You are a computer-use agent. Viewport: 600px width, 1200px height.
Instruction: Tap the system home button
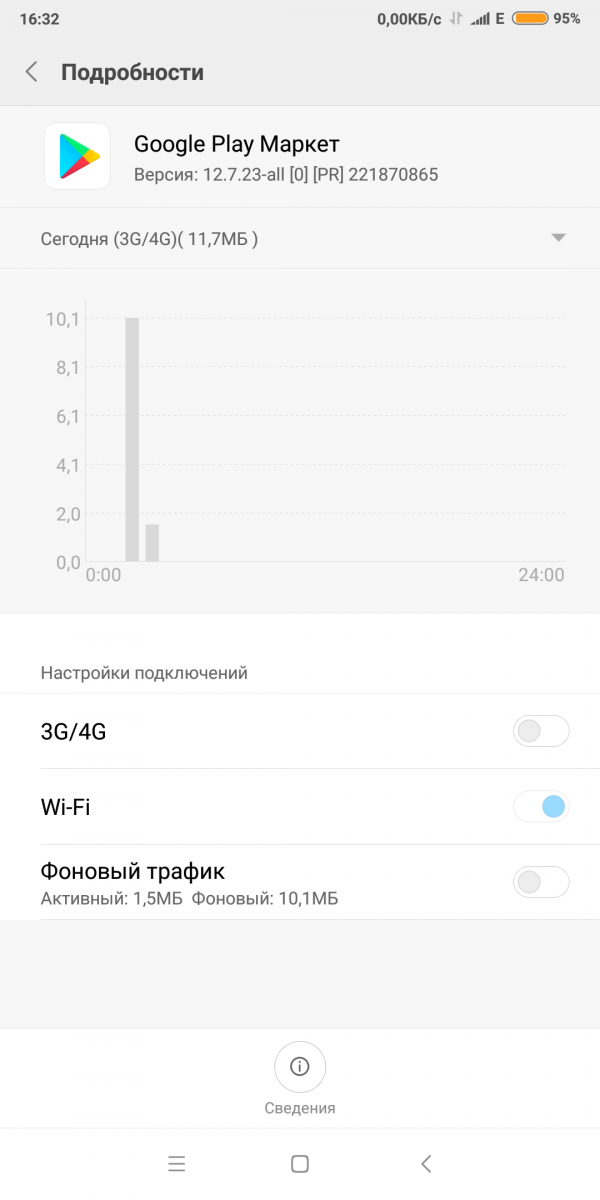[299, 1163]
